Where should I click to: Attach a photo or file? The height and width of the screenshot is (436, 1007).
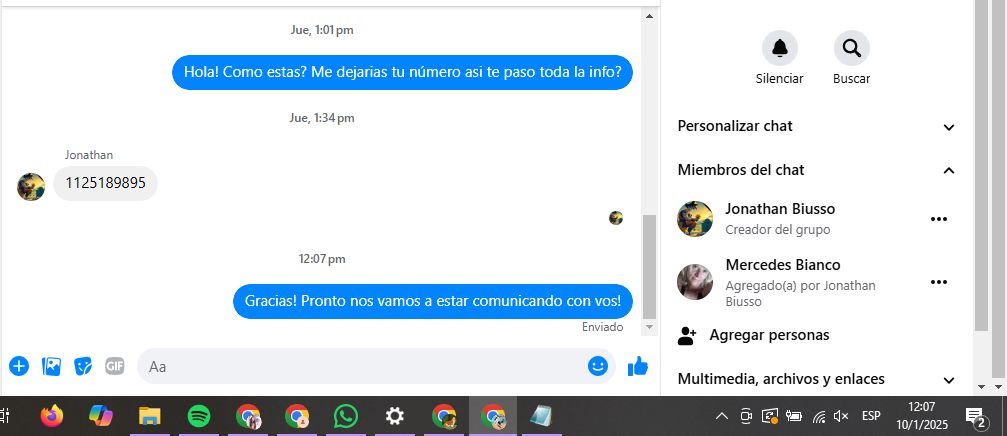click(51, 366)
